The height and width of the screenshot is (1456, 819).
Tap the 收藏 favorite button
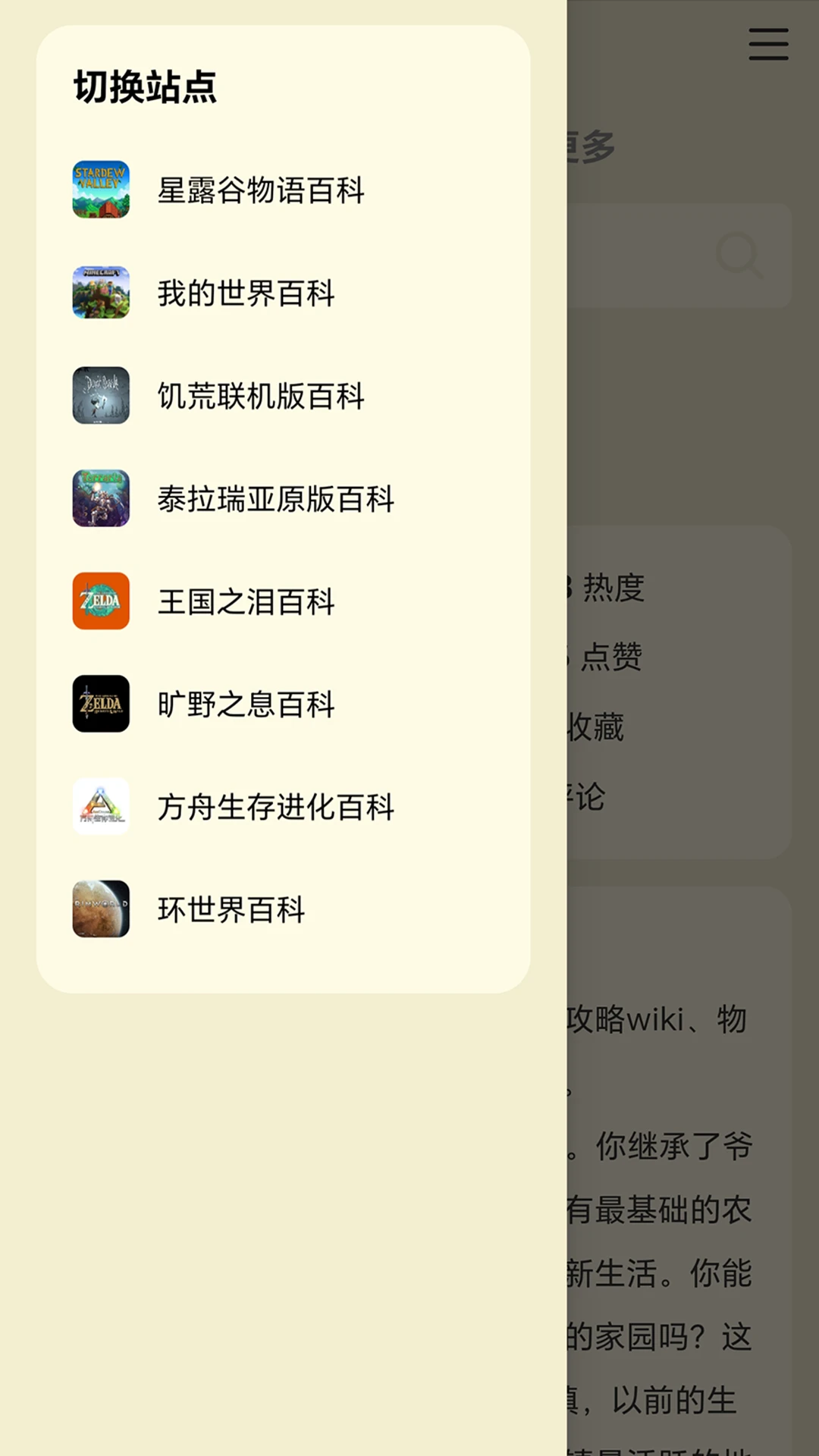598,726
